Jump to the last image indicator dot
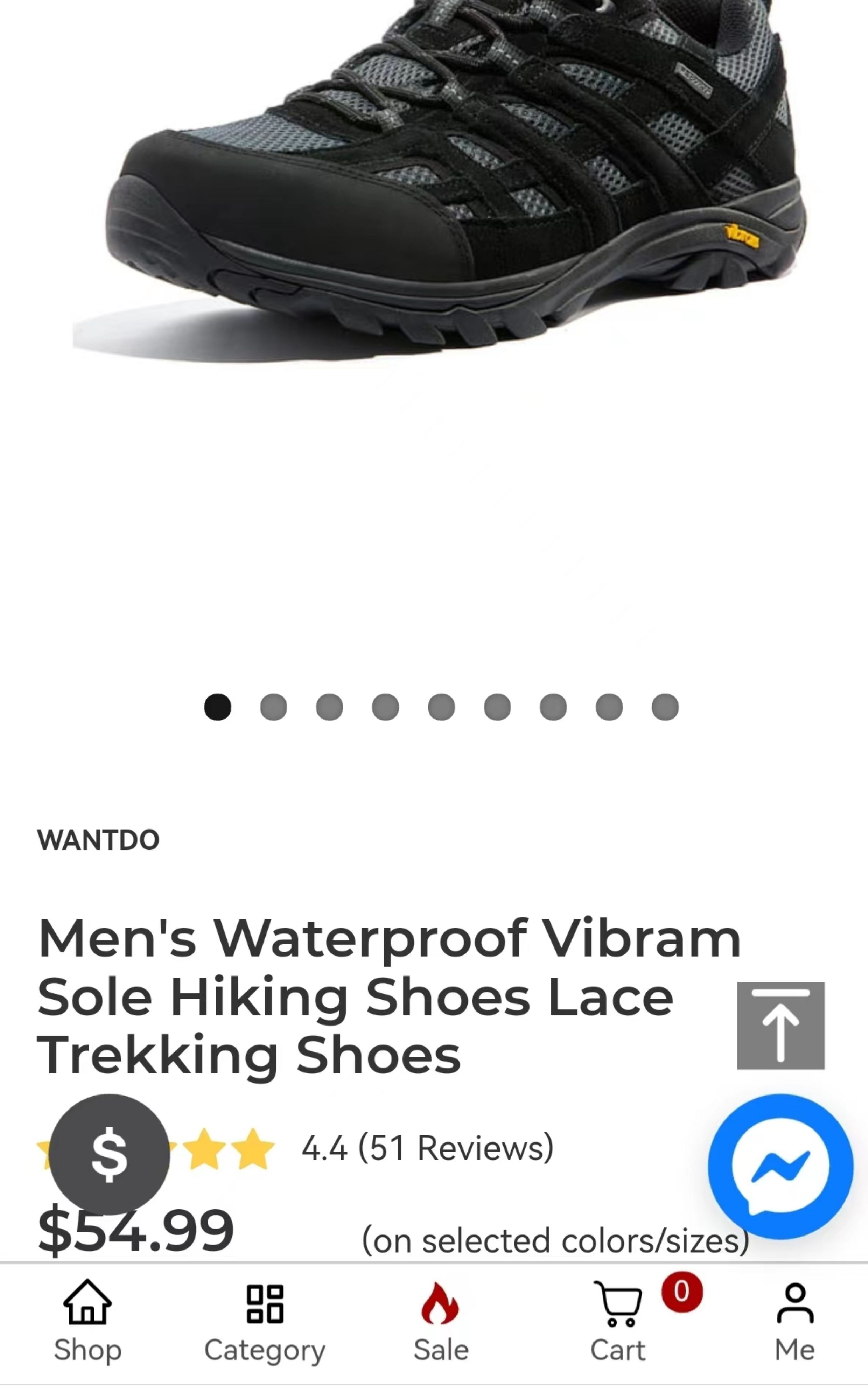This screenshot has width=868, height=1400. pos(665,707)
